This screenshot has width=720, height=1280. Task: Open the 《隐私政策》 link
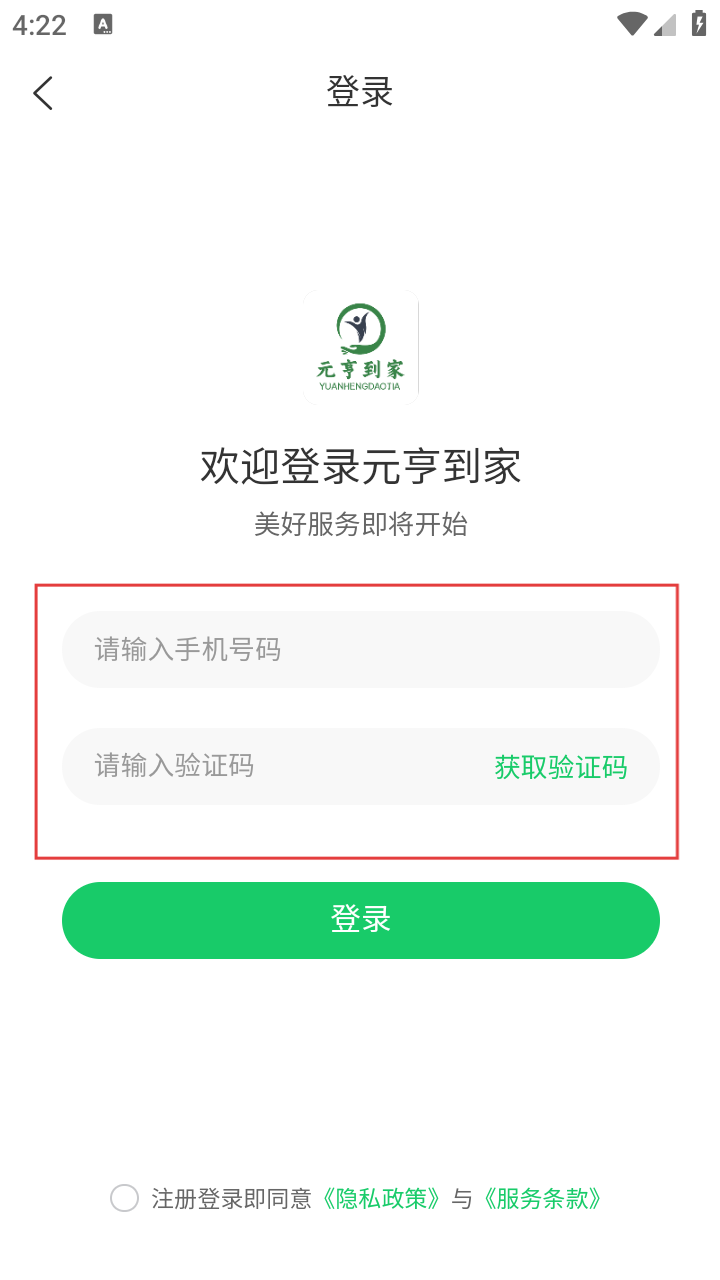pyautogui.click(x=380, y=1198)
